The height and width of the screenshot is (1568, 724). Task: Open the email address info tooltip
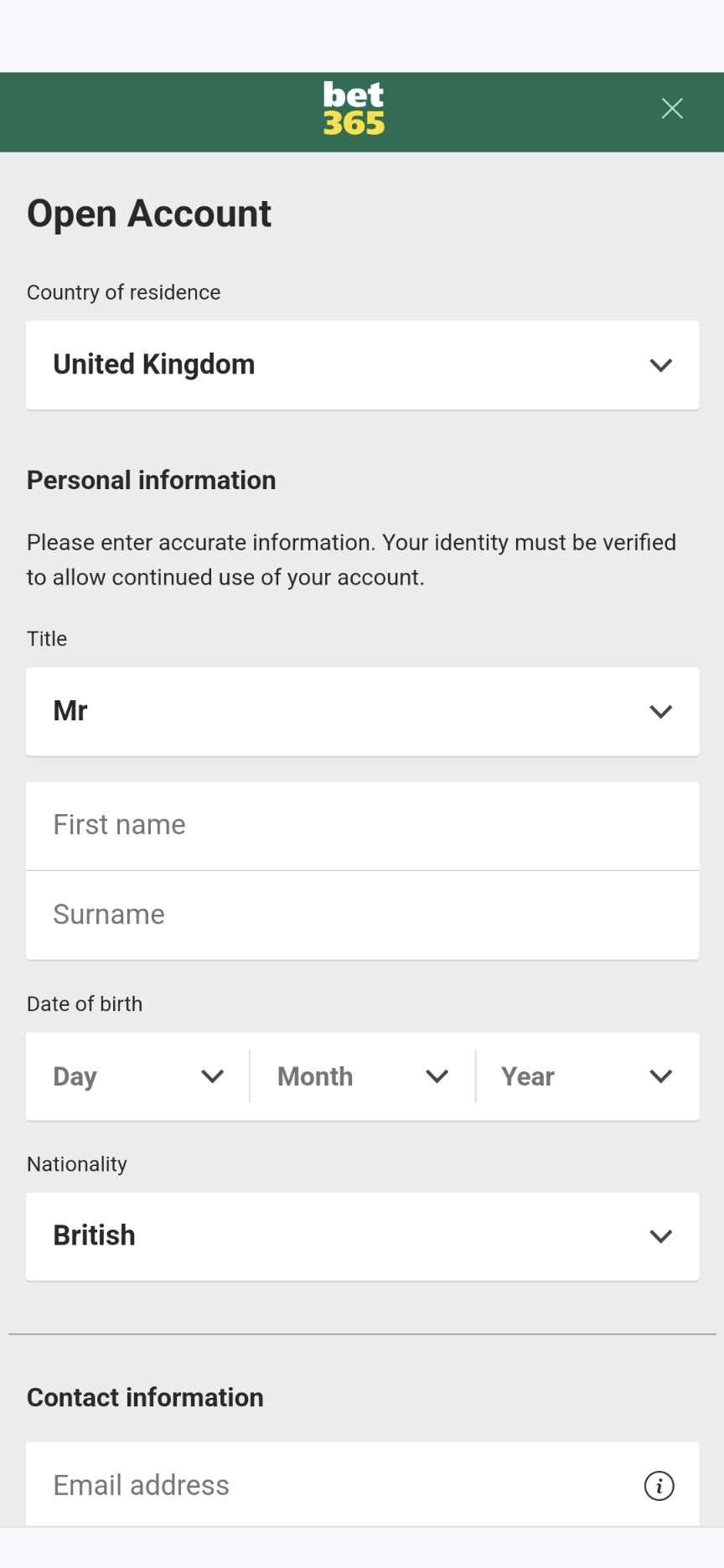[659, 1486]
